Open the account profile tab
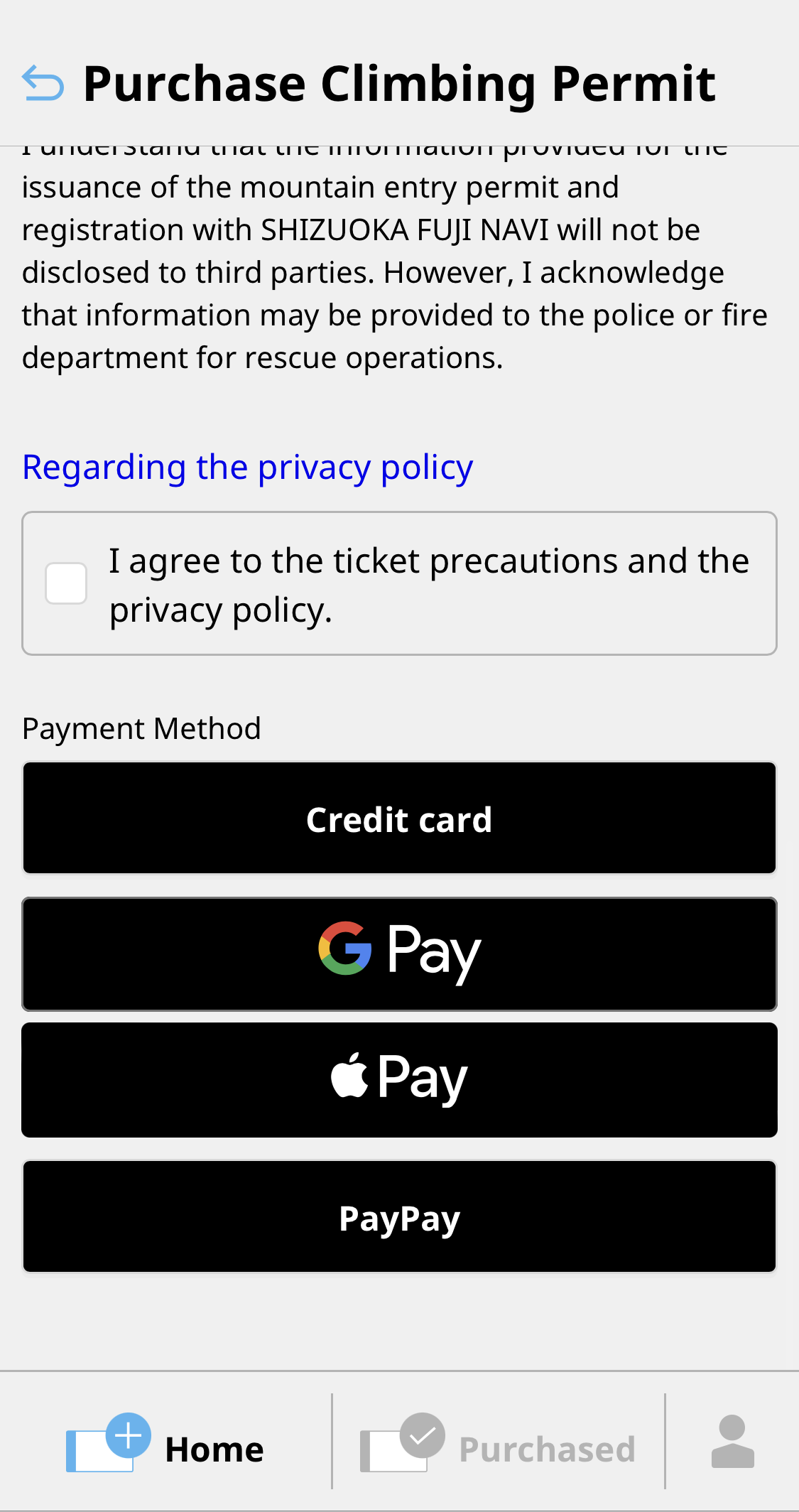 [x=732, y=1442]
